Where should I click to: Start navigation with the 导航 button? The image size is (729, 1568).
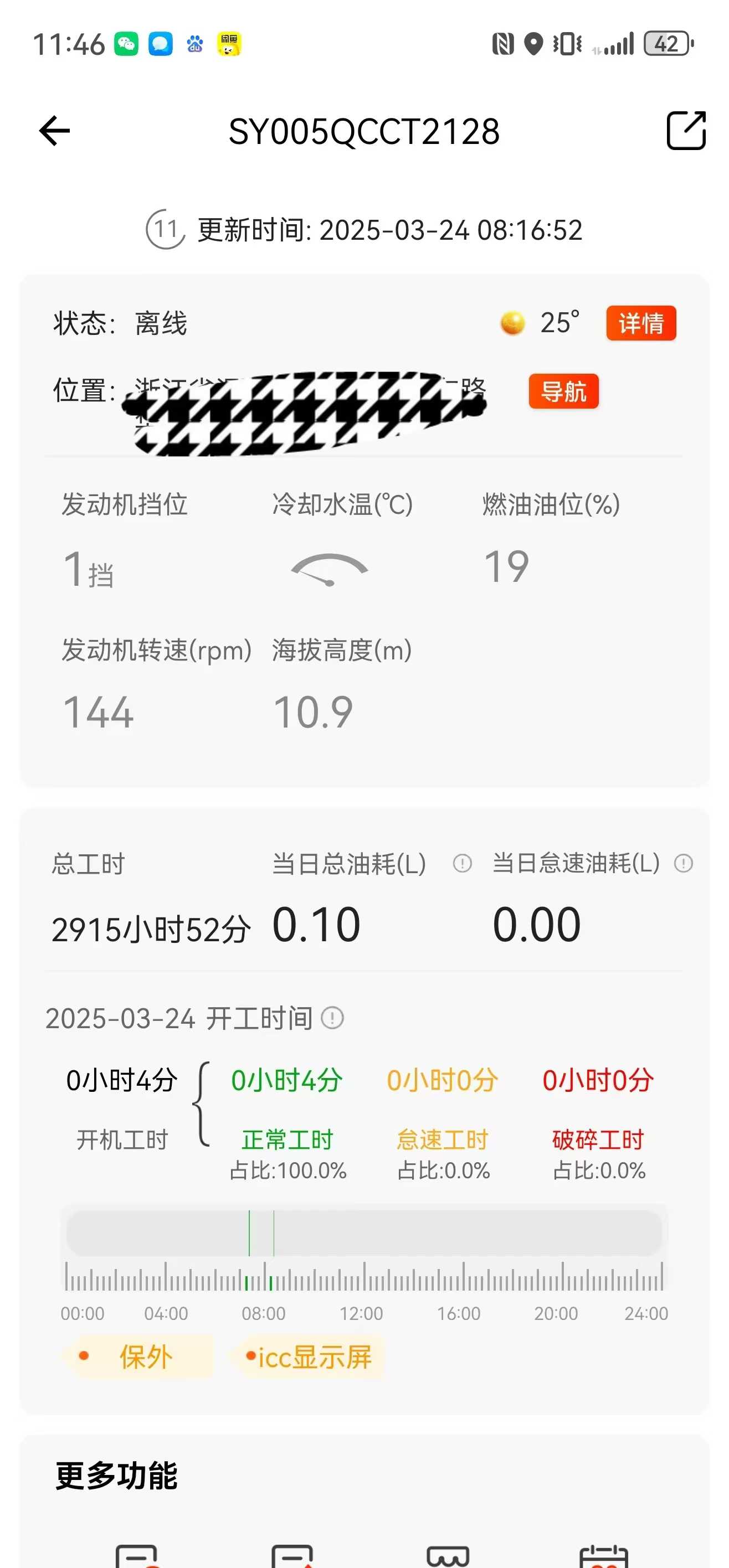point(563,391)
